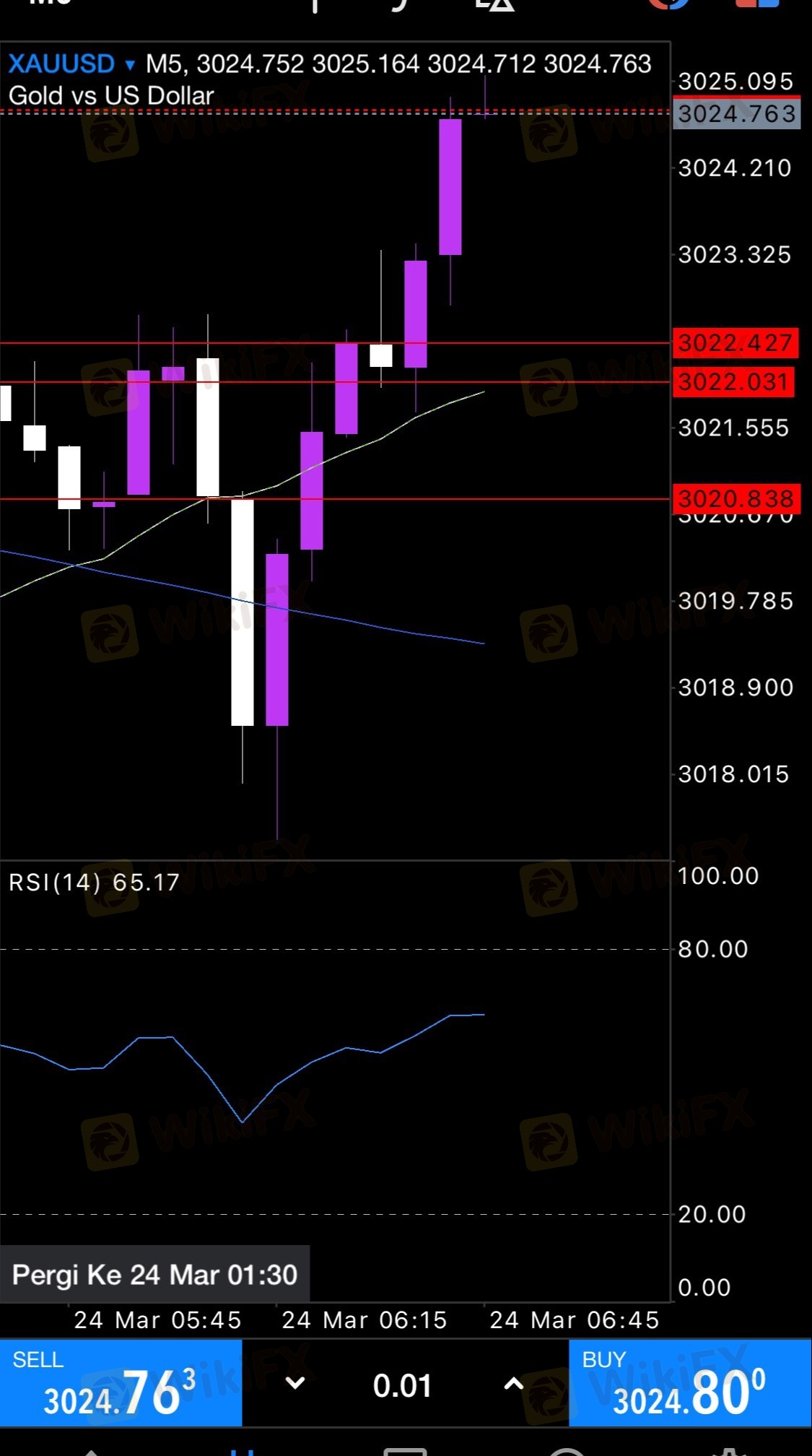This screenshot has width=812, height=1456.
Task: Tap the 0.01 lot volume field
Action: (403, 1385)
